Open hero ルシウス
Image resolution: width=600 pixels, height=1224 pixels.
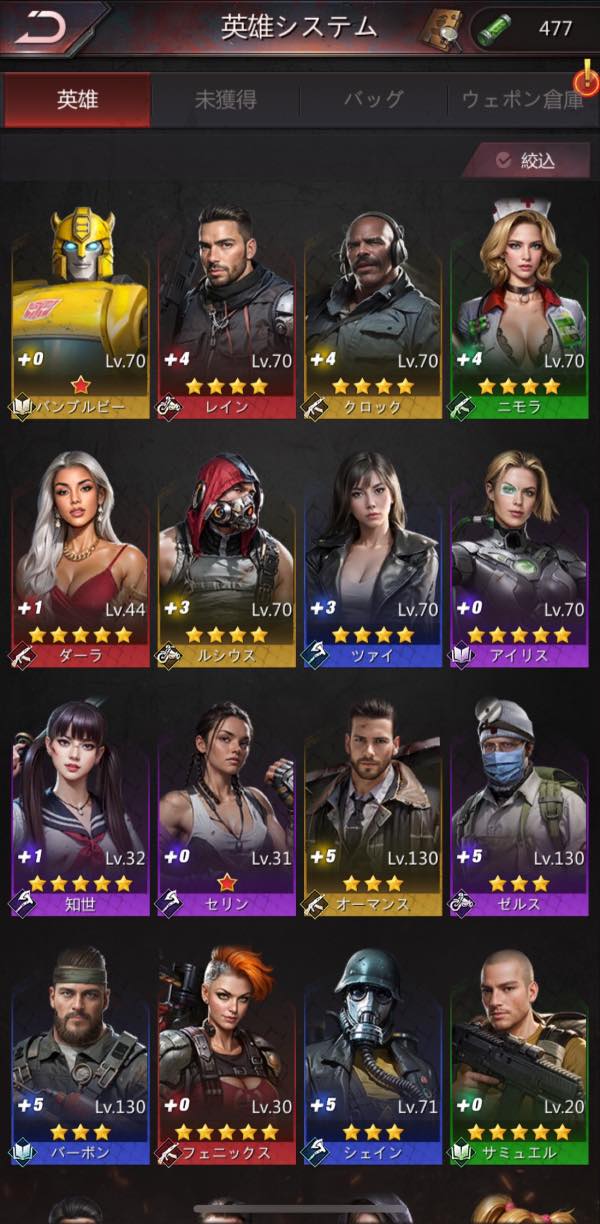click(227, 558)
